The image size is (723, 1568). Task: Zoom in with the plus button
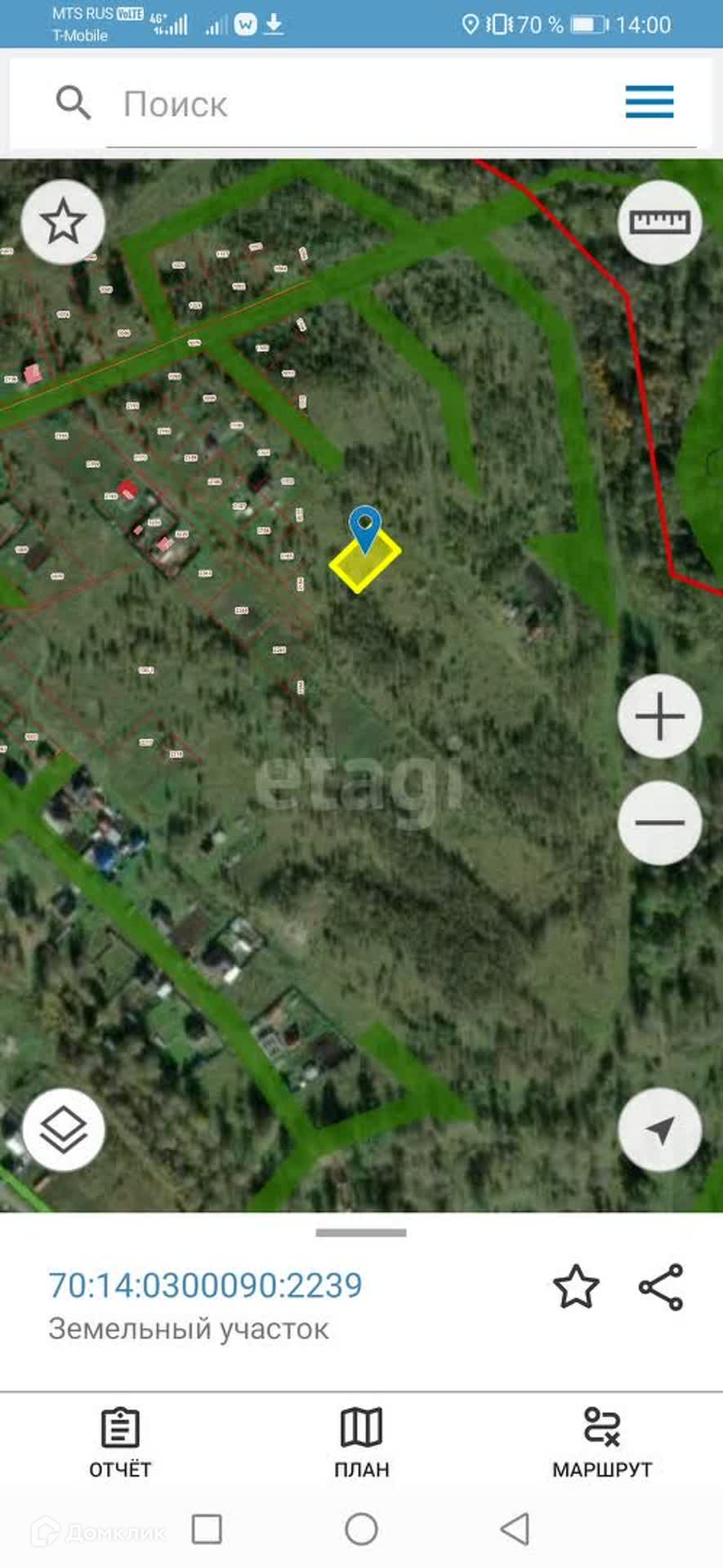pos(659,717)
